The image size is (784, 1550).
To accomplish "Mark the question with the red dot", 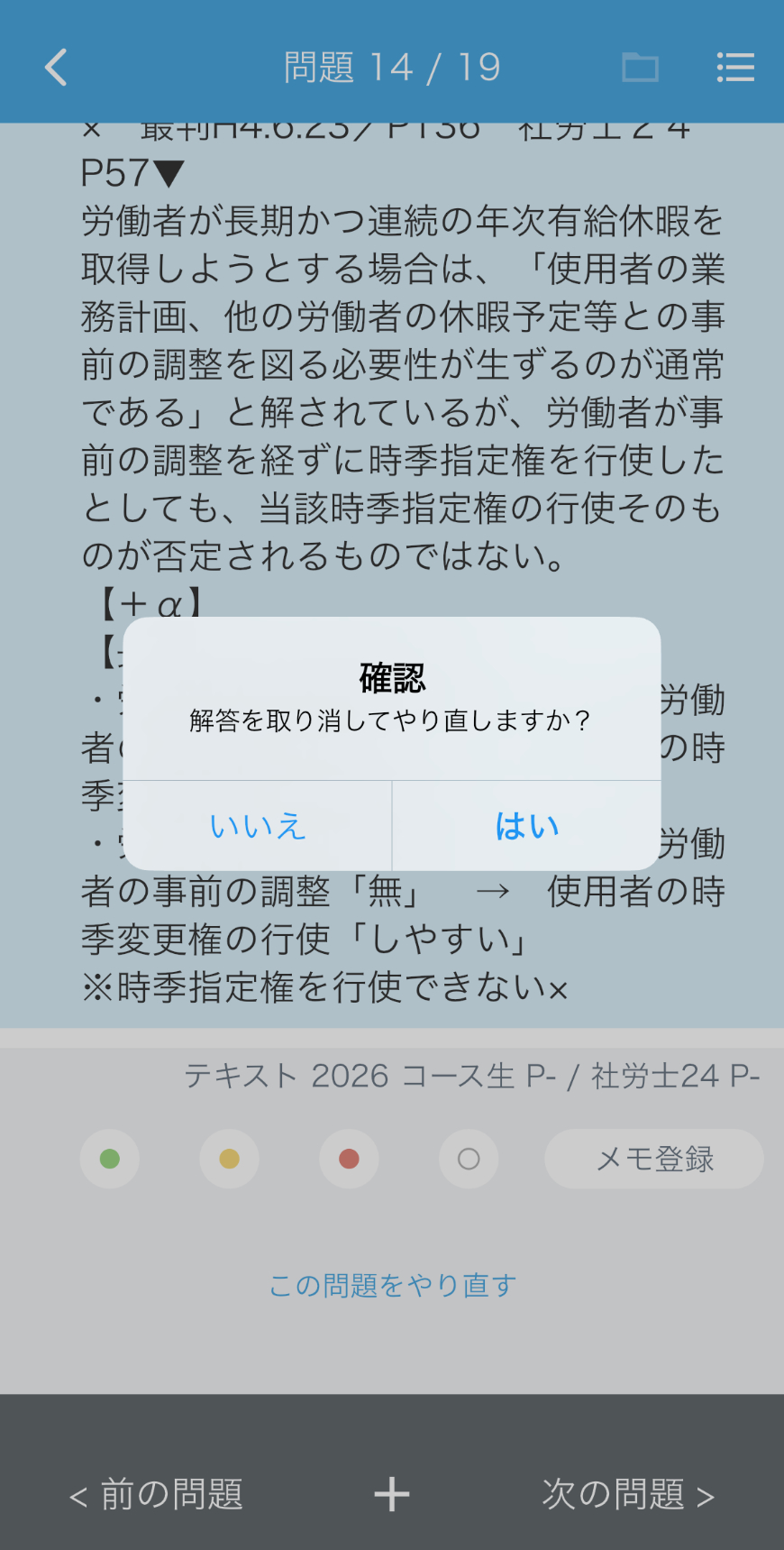I will (x=349, y=1159).
